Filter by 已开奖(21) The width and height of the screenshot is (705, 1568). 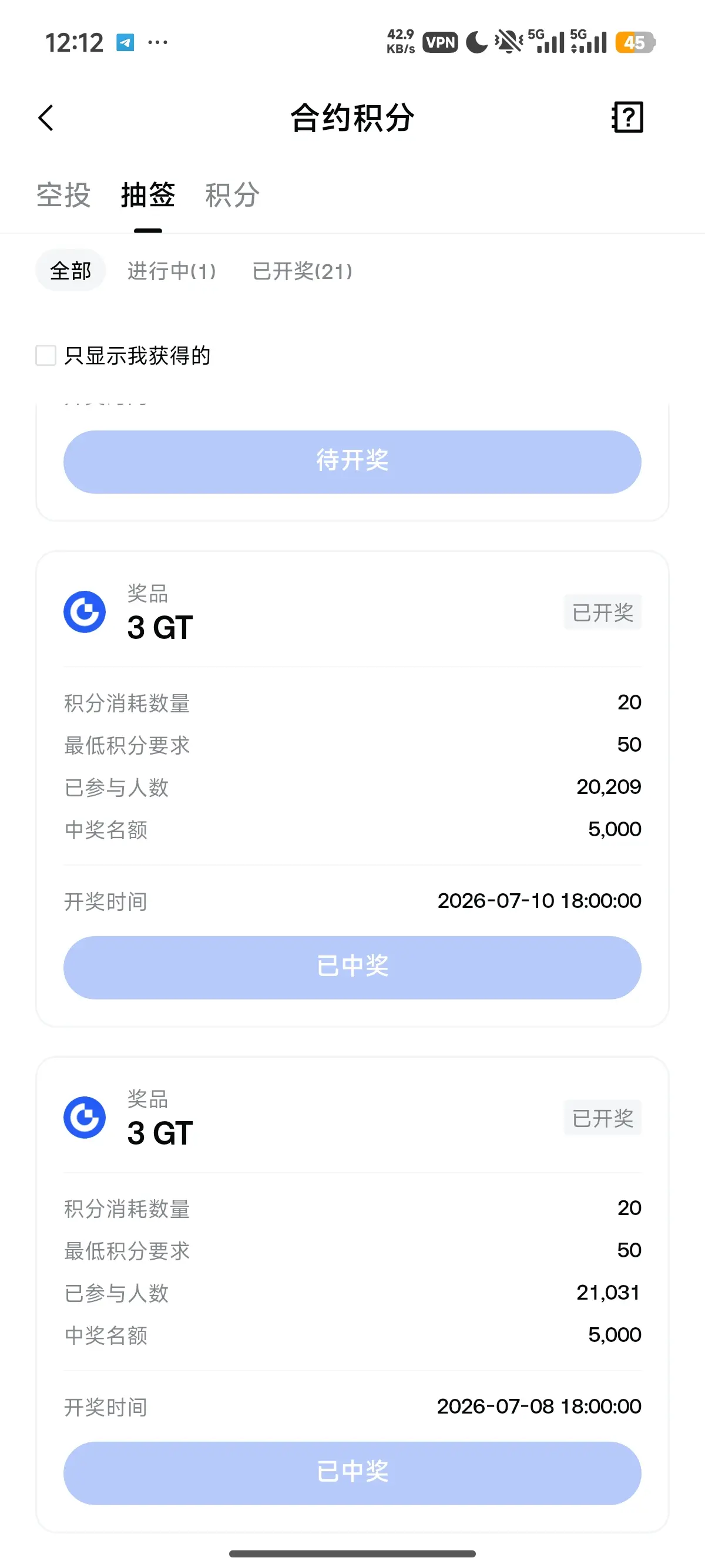tap(303, 271)
